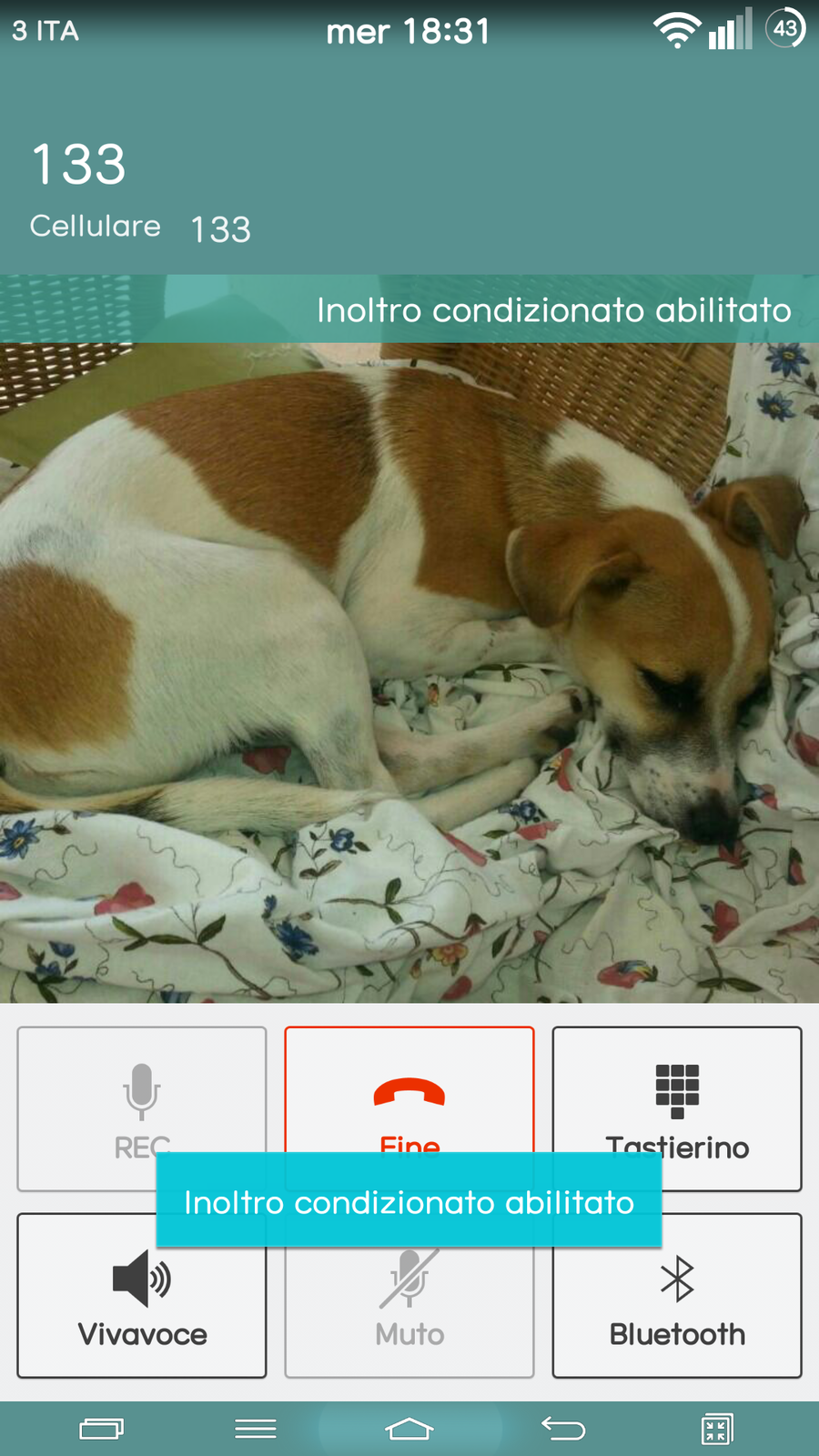Mute the microphone with Muto
Screen dimensions: 819x1456
click(409, 1310)
